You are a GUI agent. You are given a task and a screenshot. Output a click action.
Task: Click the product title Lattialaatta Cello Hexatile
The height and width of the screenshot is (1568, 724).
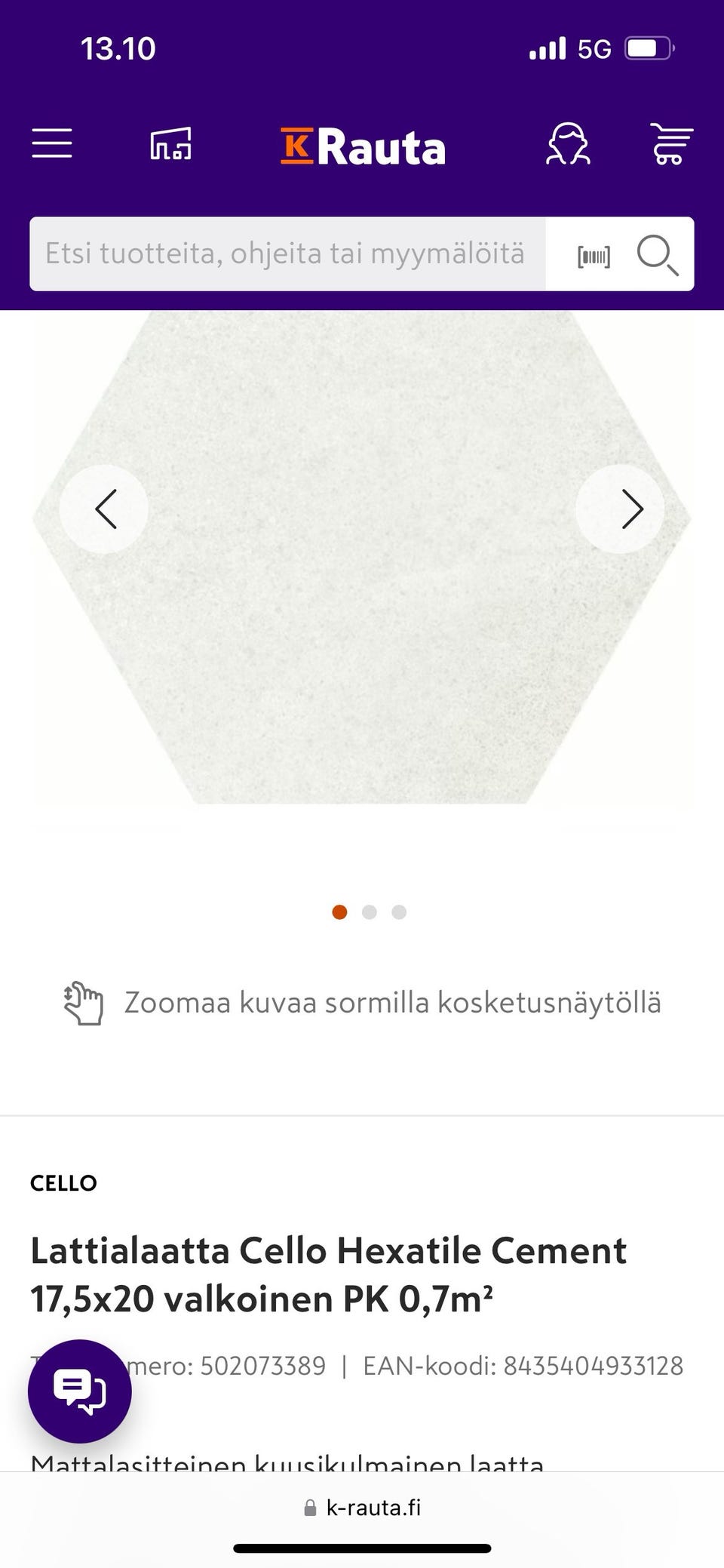[327, 1250]
